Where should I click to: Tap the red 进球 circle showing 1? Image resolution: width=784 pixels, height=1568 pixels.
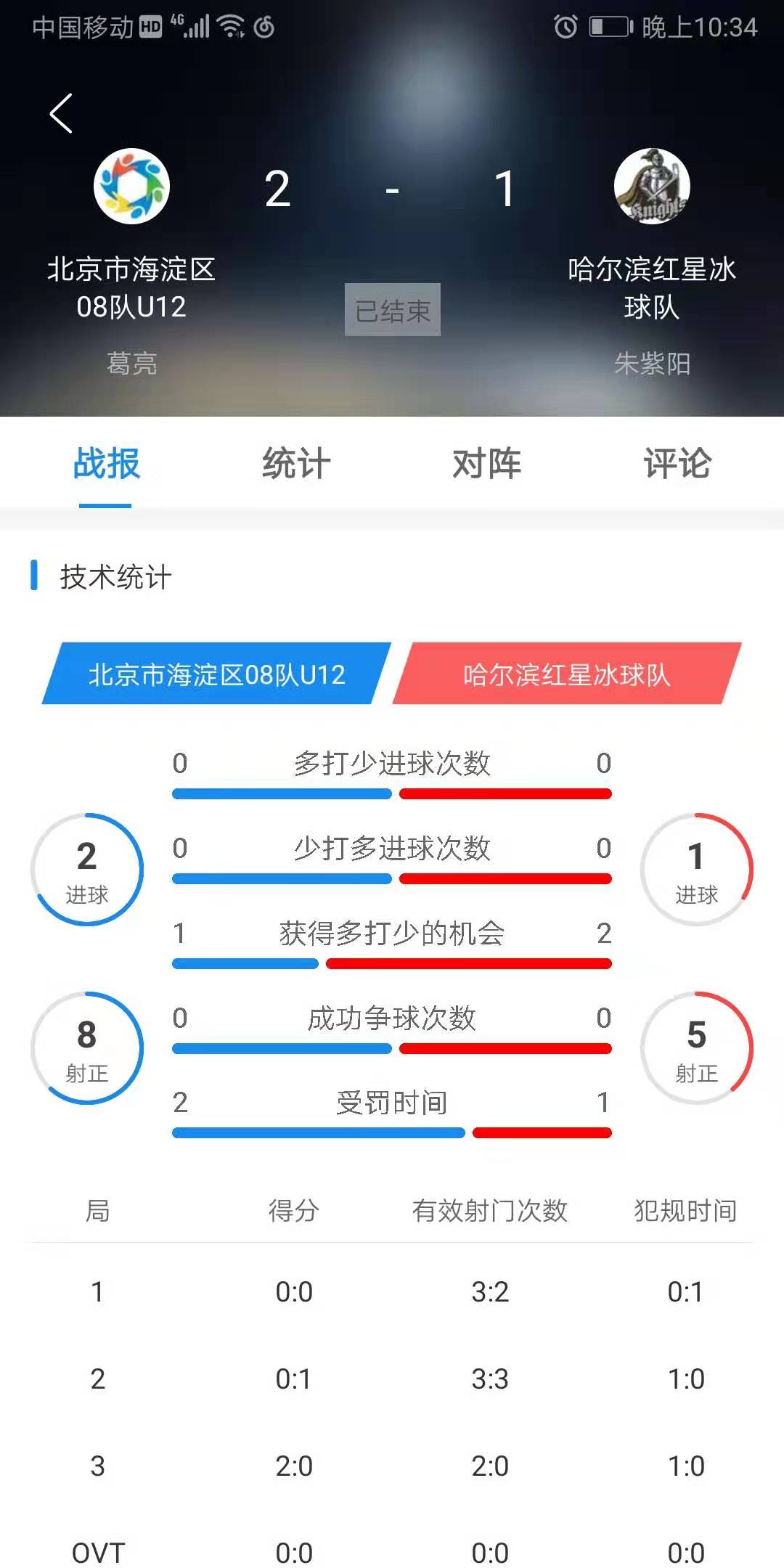click(x=696, y=868)
